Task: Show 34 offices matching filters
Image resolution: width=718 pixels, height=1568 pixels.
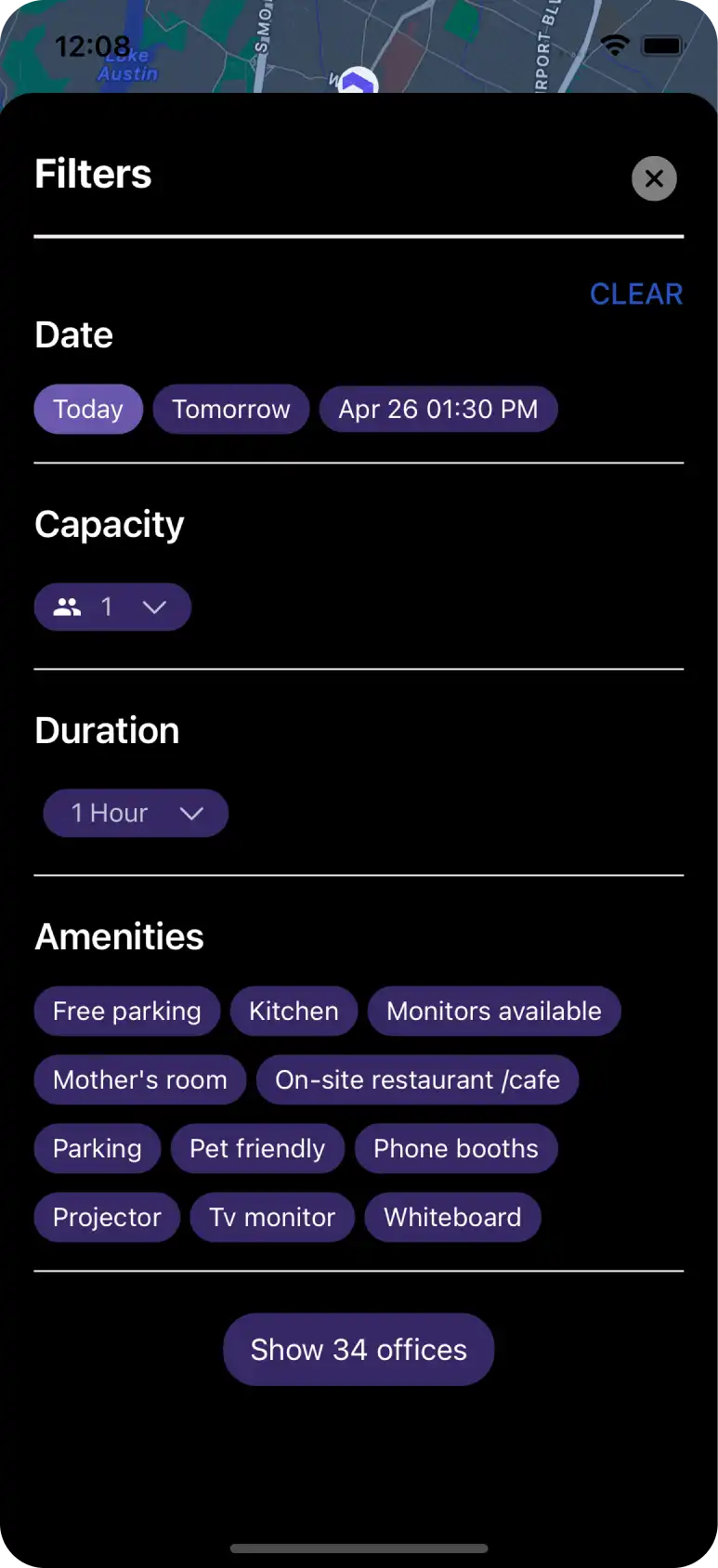Action: (359, 1350)
